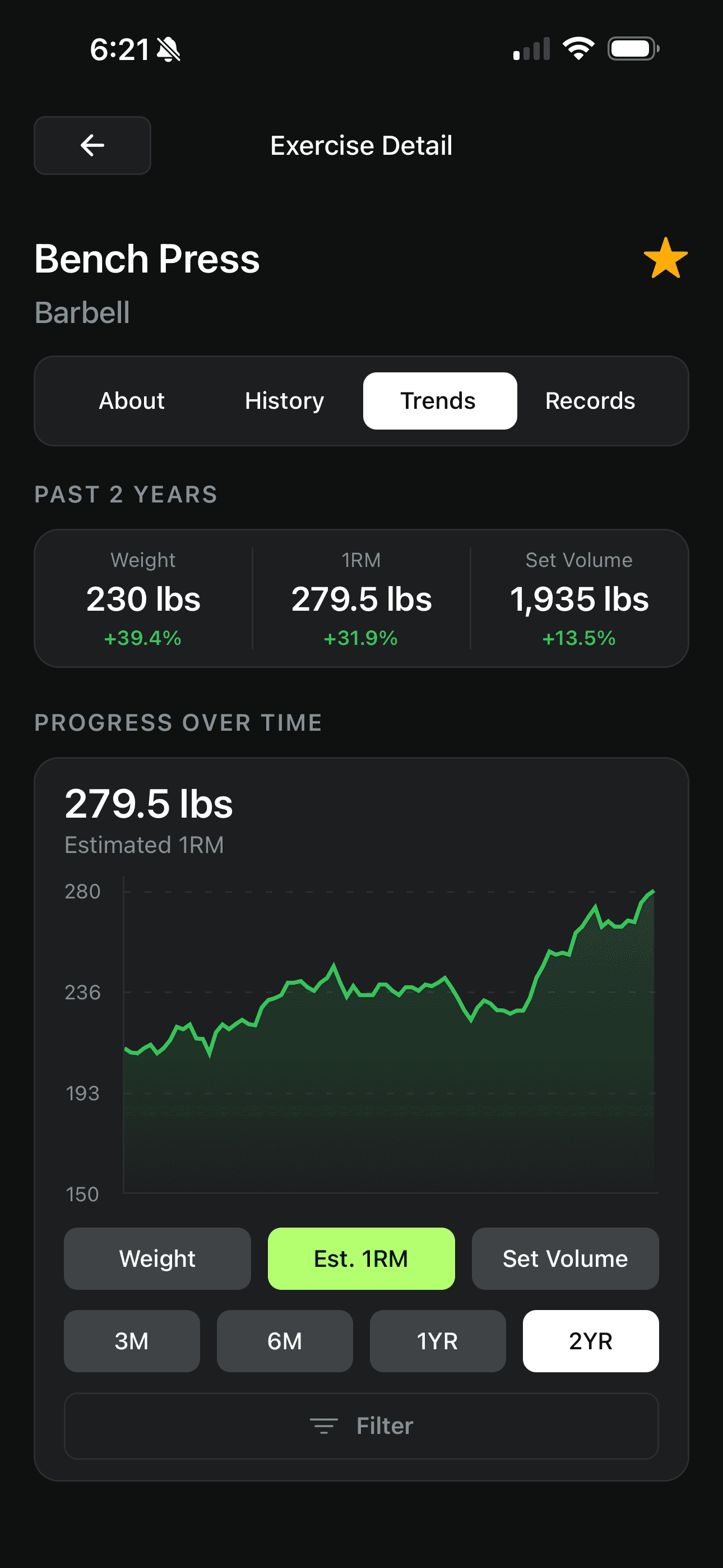This screenshot has height=1568, width=723.
Task: Choose the 1YR time range
Action: pos(438,1341)
